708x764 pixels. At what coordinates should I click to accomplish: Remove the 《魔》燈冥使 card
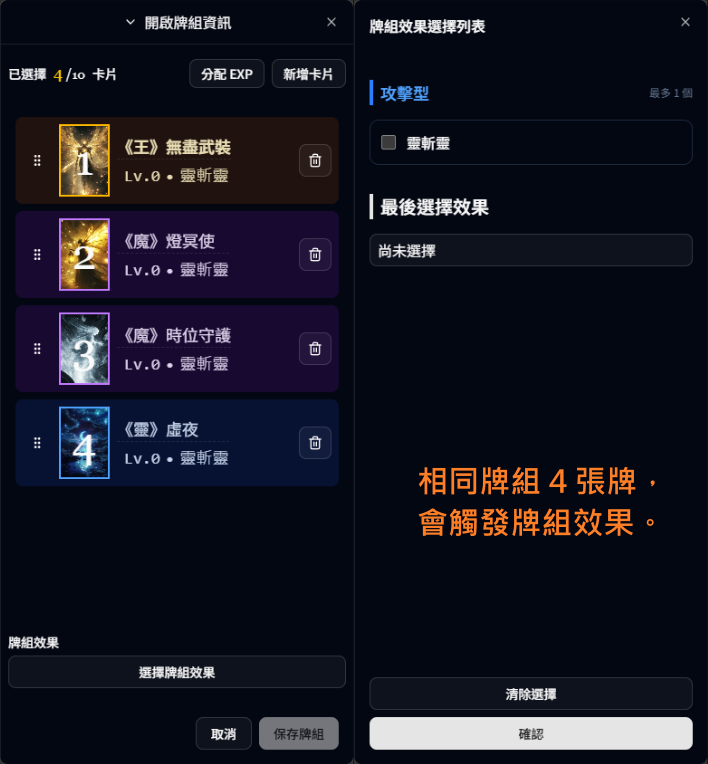tap(315, 255)
